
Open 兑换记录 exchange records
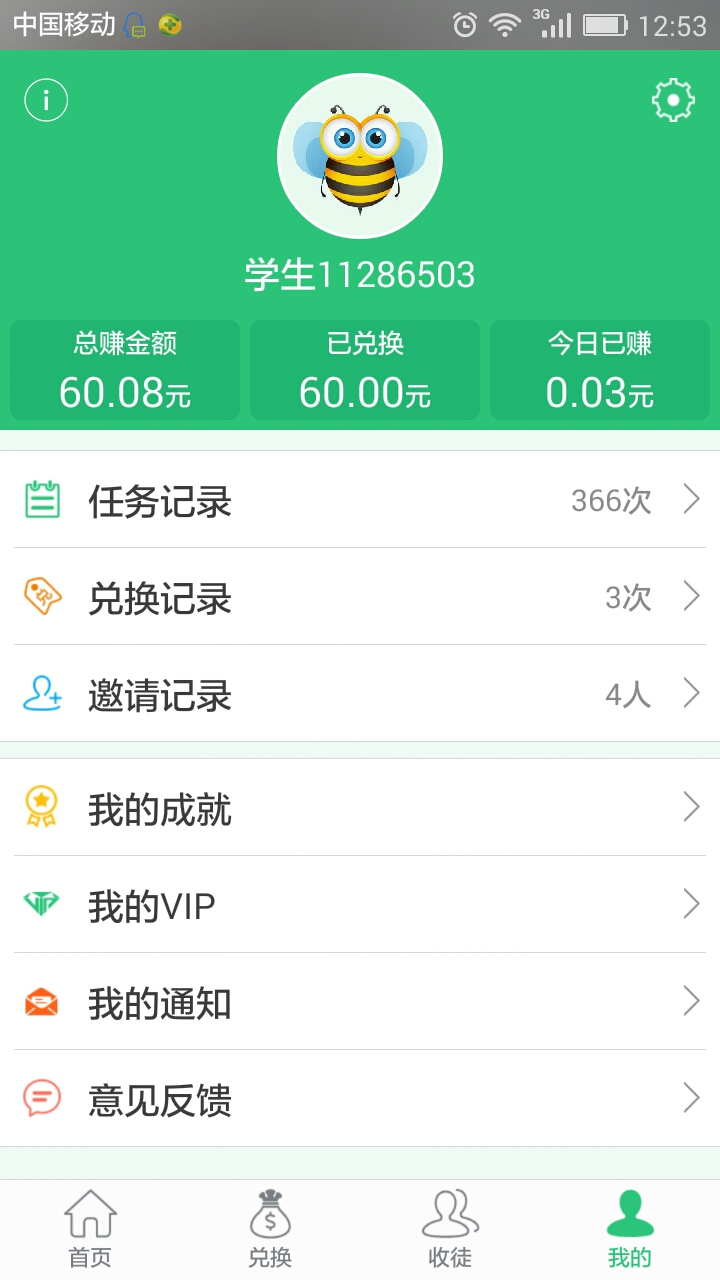pyautogui.click(x=360, y=596)
